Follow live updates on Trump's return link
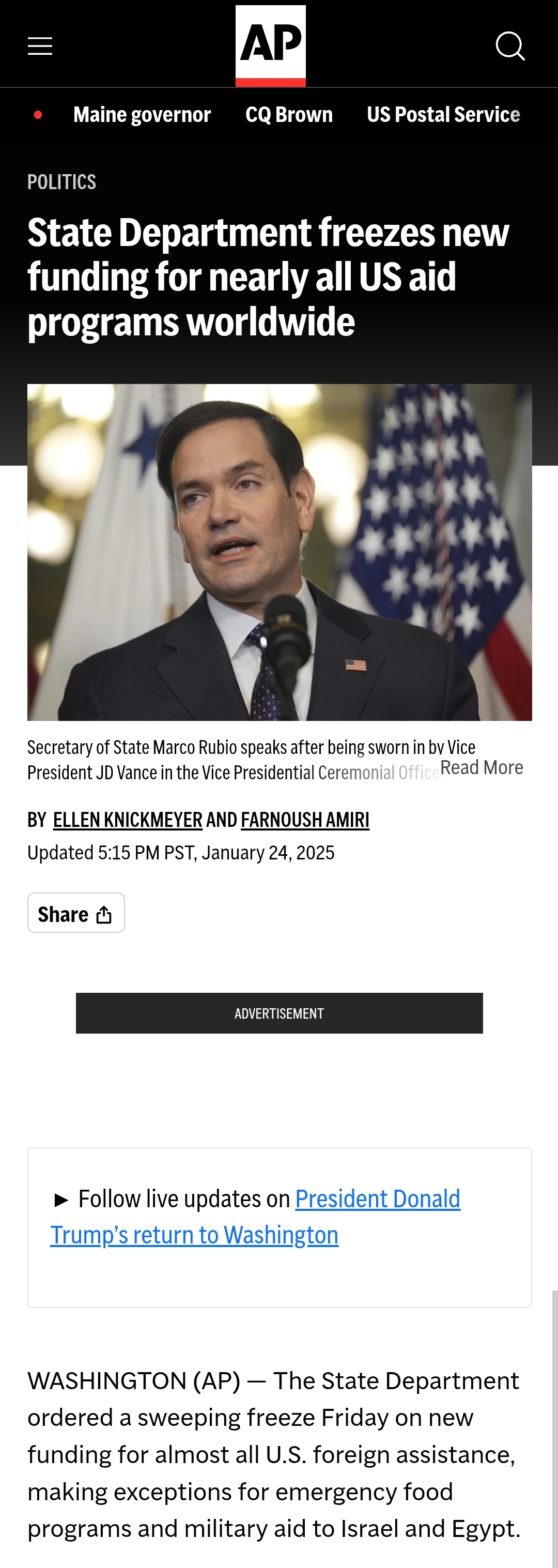The height and width of the screenshot is (1568, 558). [377, 1198]
